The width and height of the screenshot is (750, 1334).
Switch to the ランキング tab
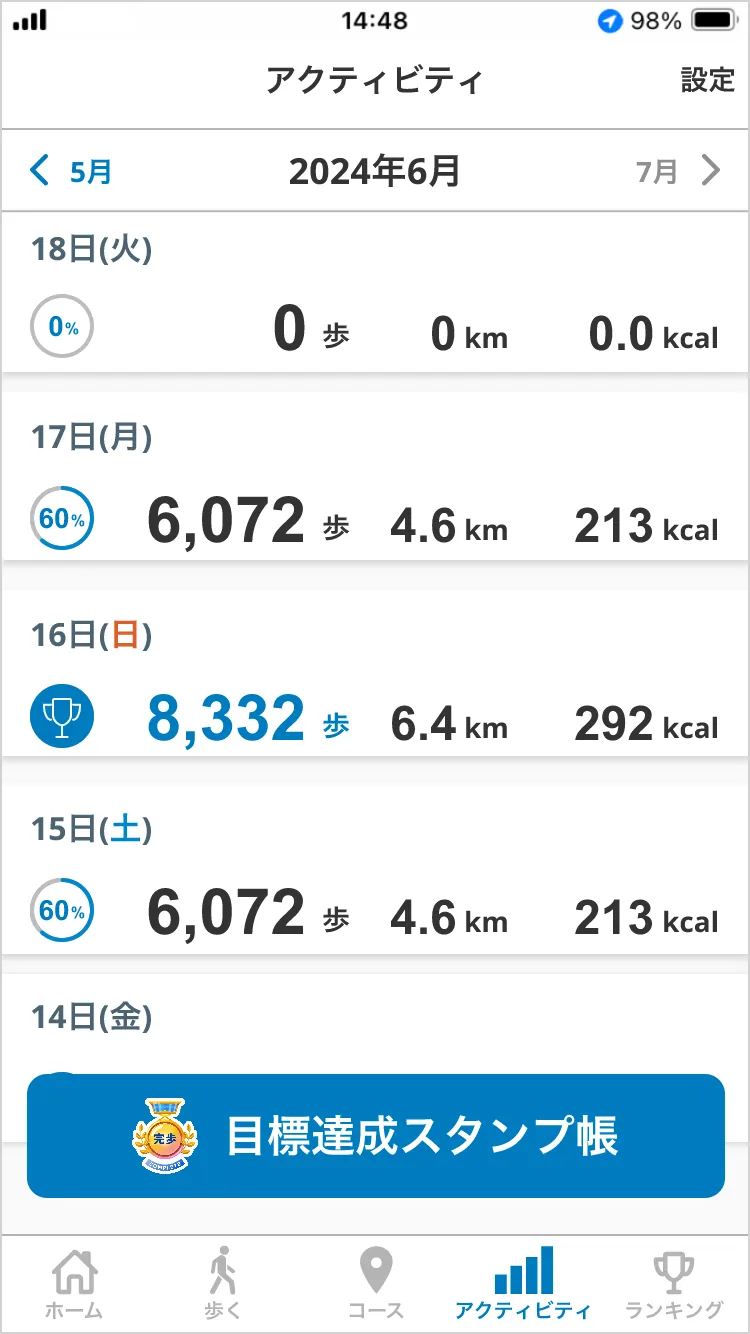[x=673, y=1284]
